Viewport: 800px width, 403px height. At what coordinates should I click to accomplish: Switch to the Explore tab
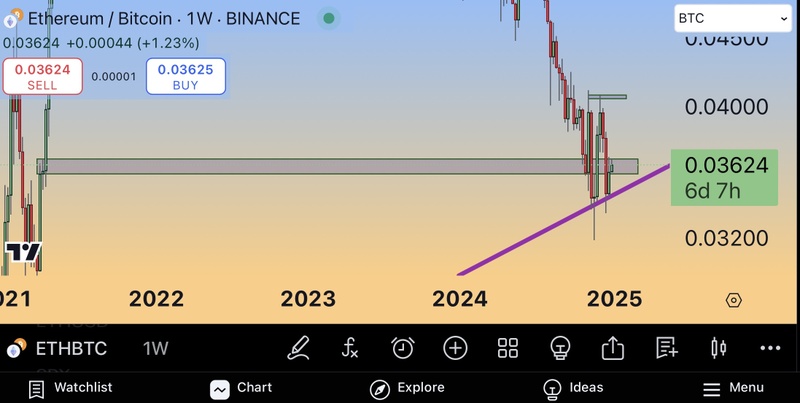click(406, 388)
